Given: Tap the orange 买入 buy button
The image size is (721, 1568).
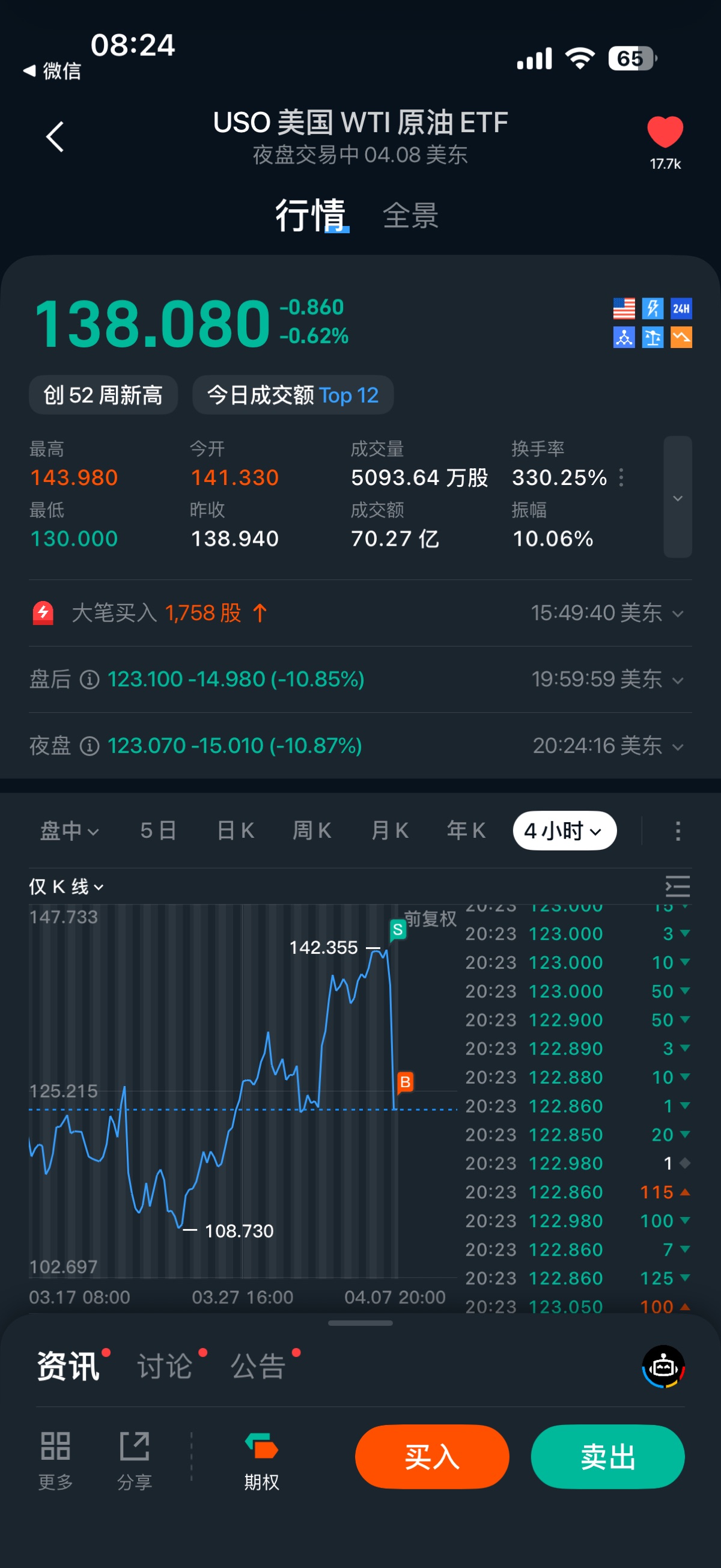Looking at the screenshot, I should click(x=432, y=1457).
